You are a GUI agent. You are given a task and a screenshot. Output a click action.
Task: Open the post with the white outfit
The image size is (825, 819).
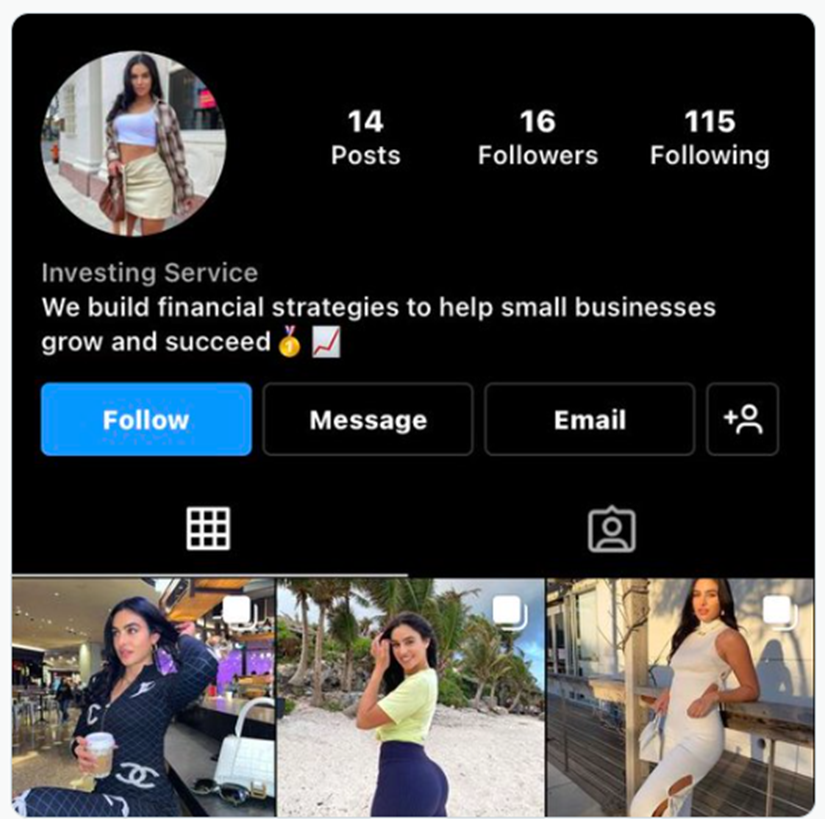(x=680, y=697)
